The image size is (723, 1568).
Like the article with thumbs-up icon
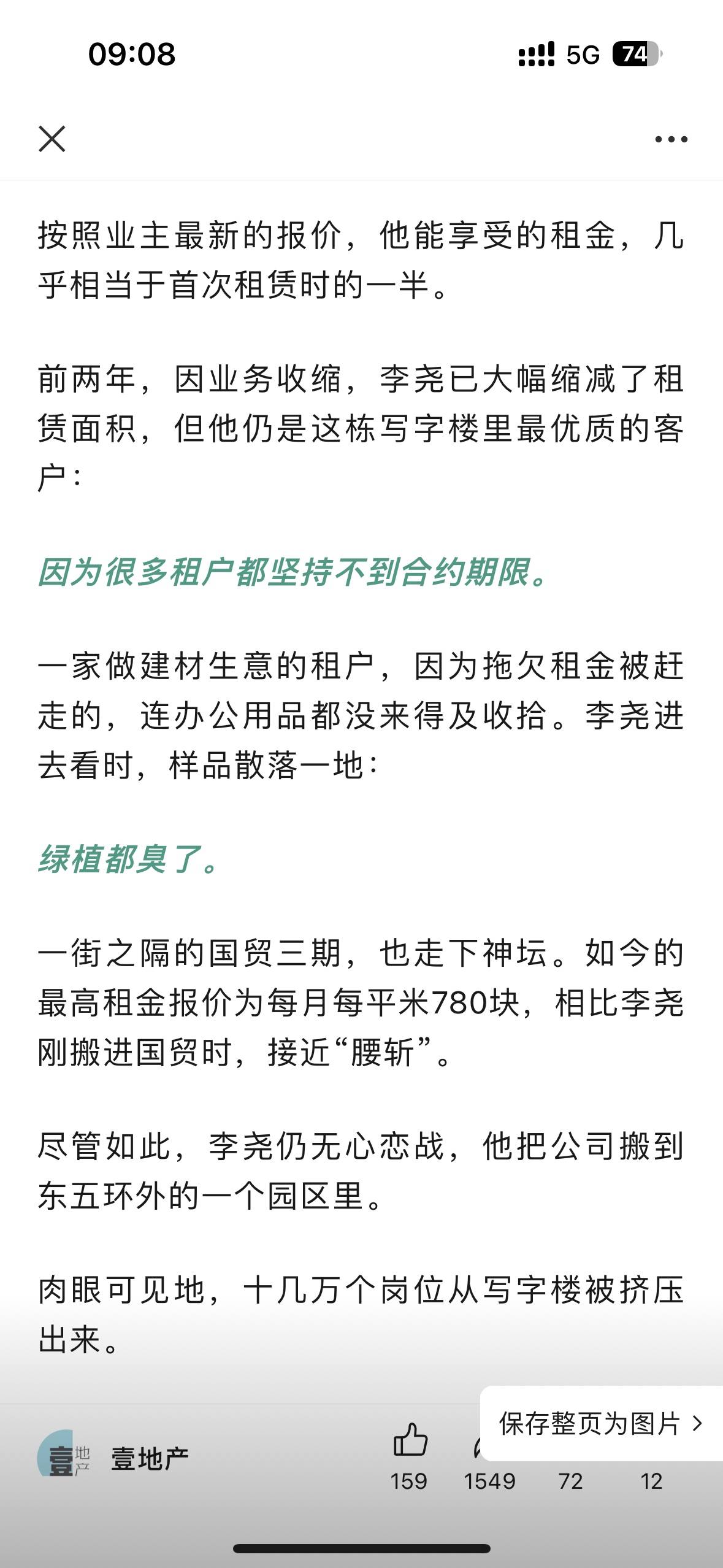click(410, 1440)
